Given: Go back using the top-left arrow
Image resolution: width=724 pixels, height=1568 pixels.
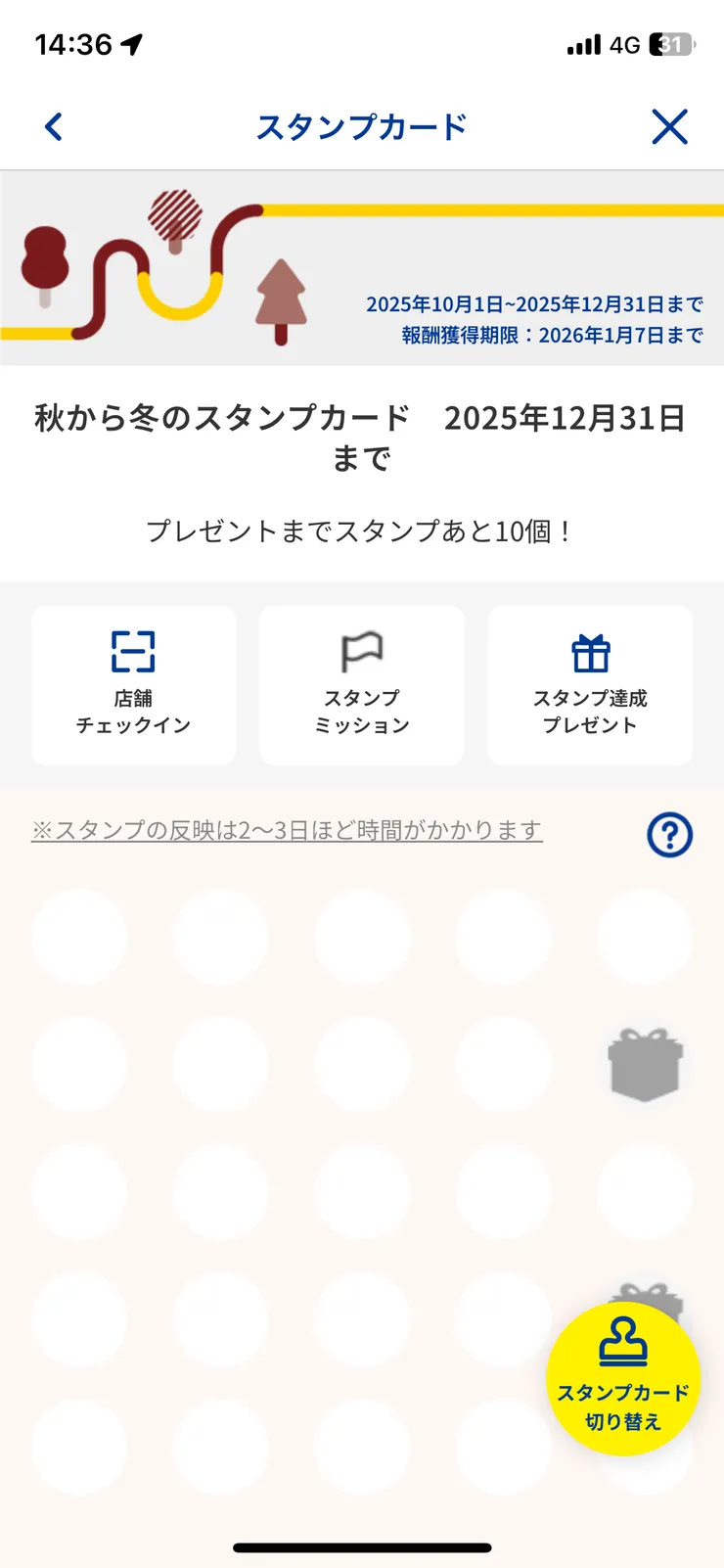Looking at the screenshot, I should 54,126.
